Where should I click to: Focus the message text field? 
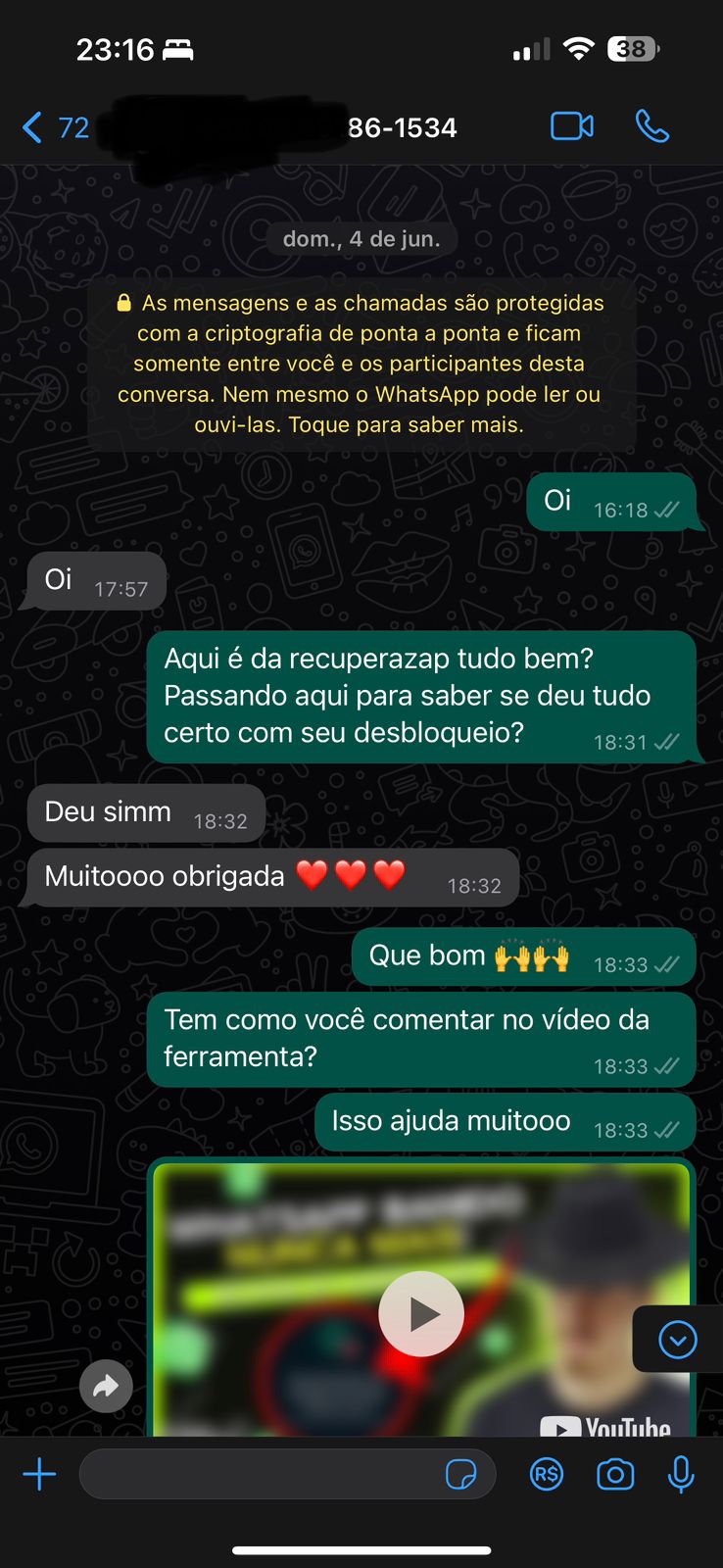(x=260, y=1474)
